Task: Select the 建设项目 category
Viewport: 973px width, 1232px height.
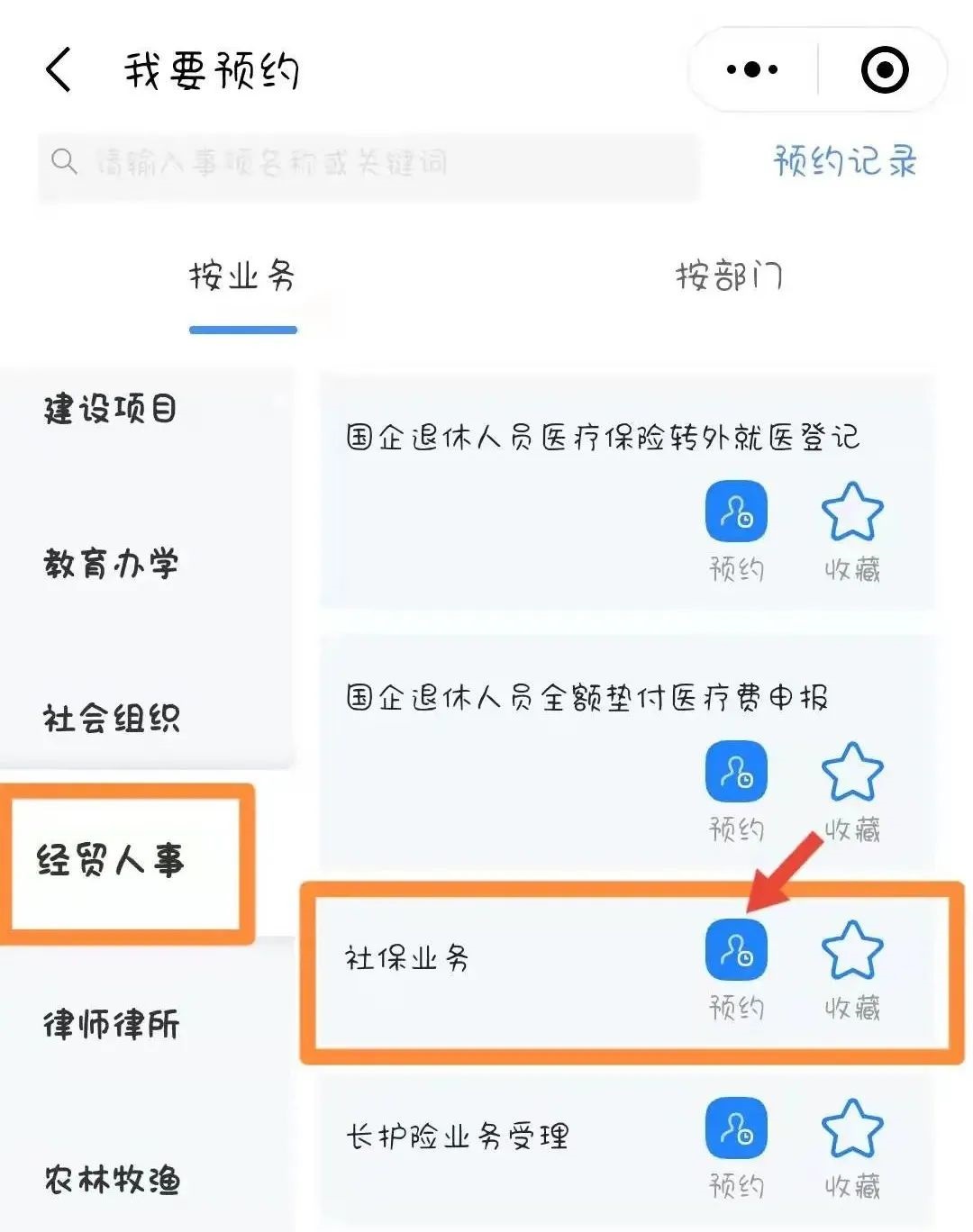Action: click(111, 410)
